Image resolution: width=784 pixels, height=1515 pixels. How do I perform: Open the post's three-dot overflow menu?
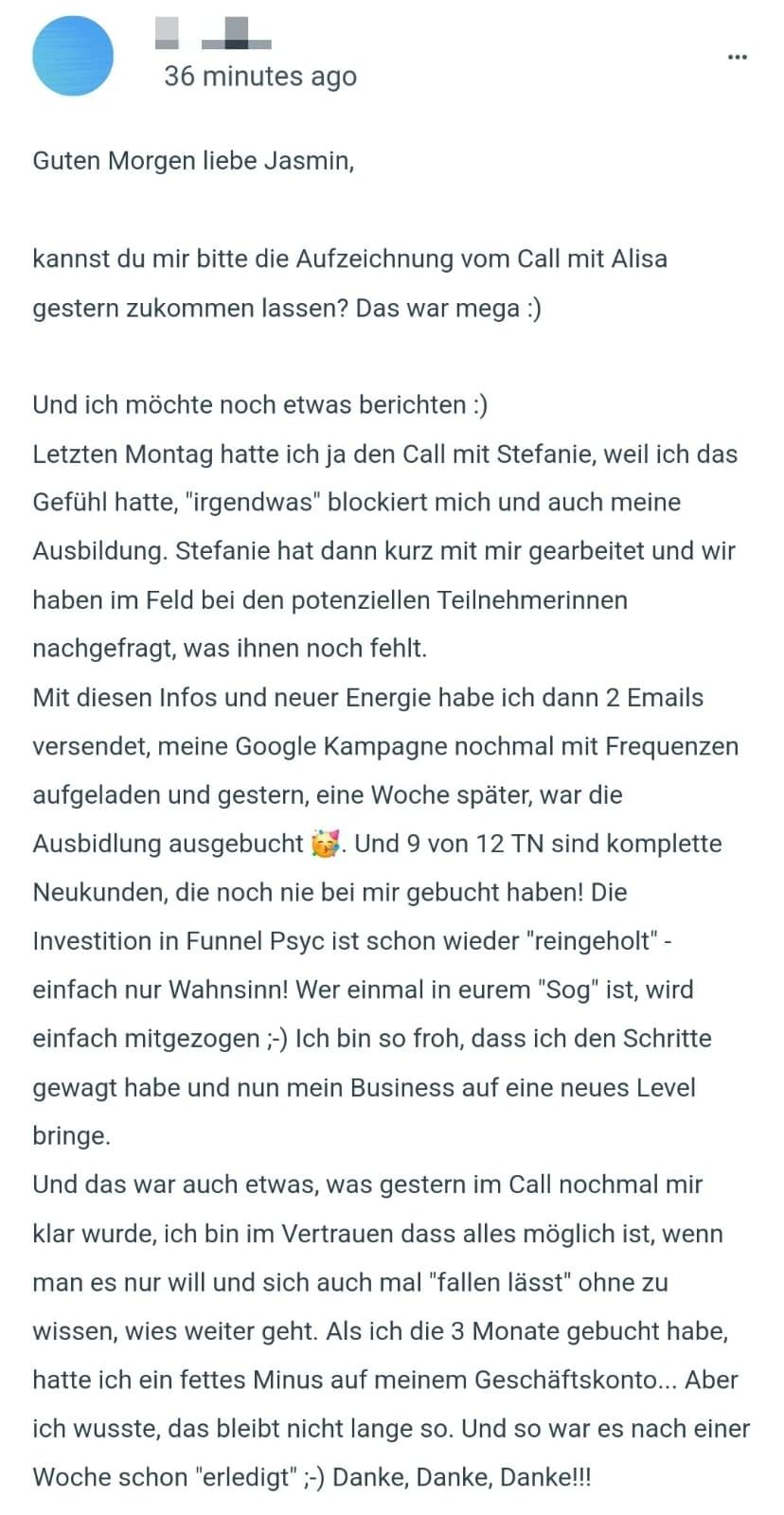coord(737,58)
